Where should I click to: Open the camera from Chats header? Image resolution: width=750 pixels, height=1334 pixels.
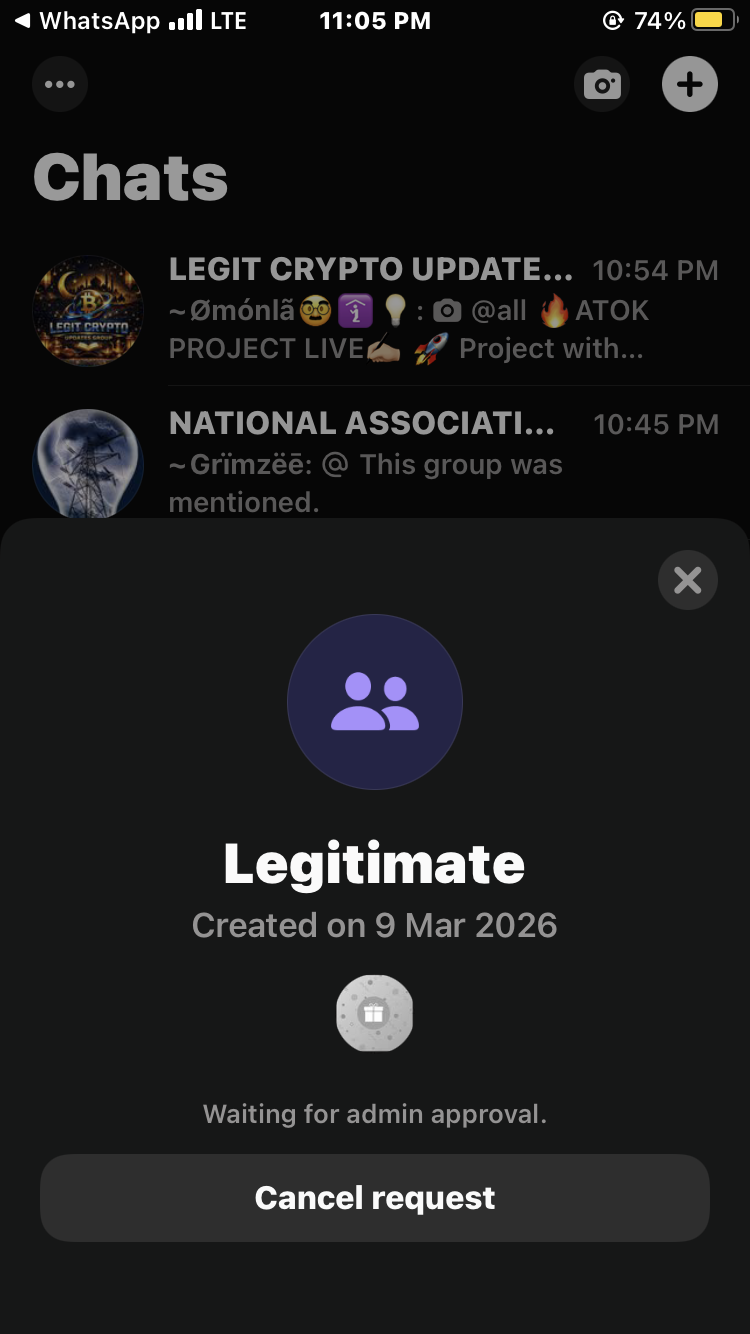pos(602,84)
